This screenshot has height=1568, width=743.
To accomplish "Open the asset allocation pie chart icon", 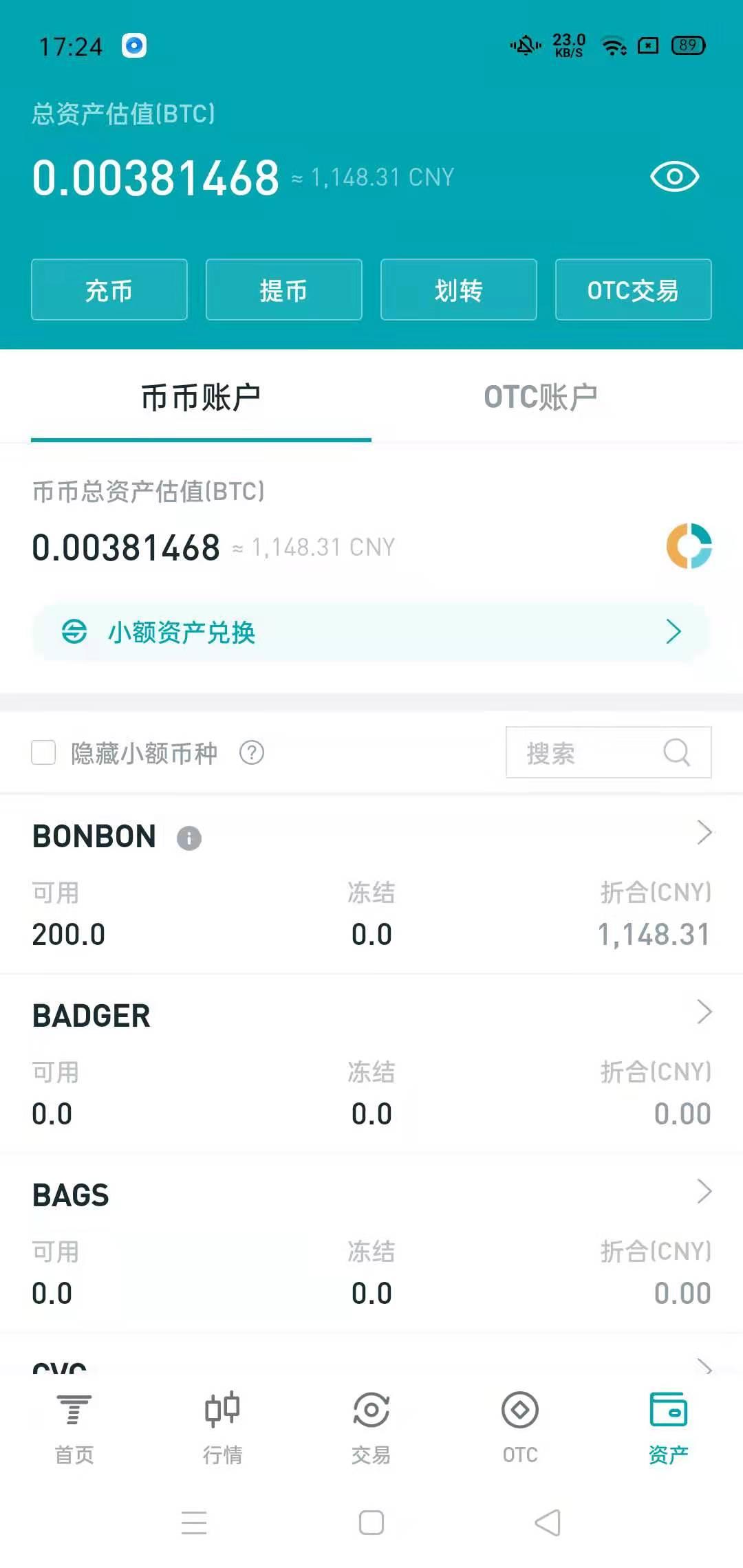I will (691, 545).
